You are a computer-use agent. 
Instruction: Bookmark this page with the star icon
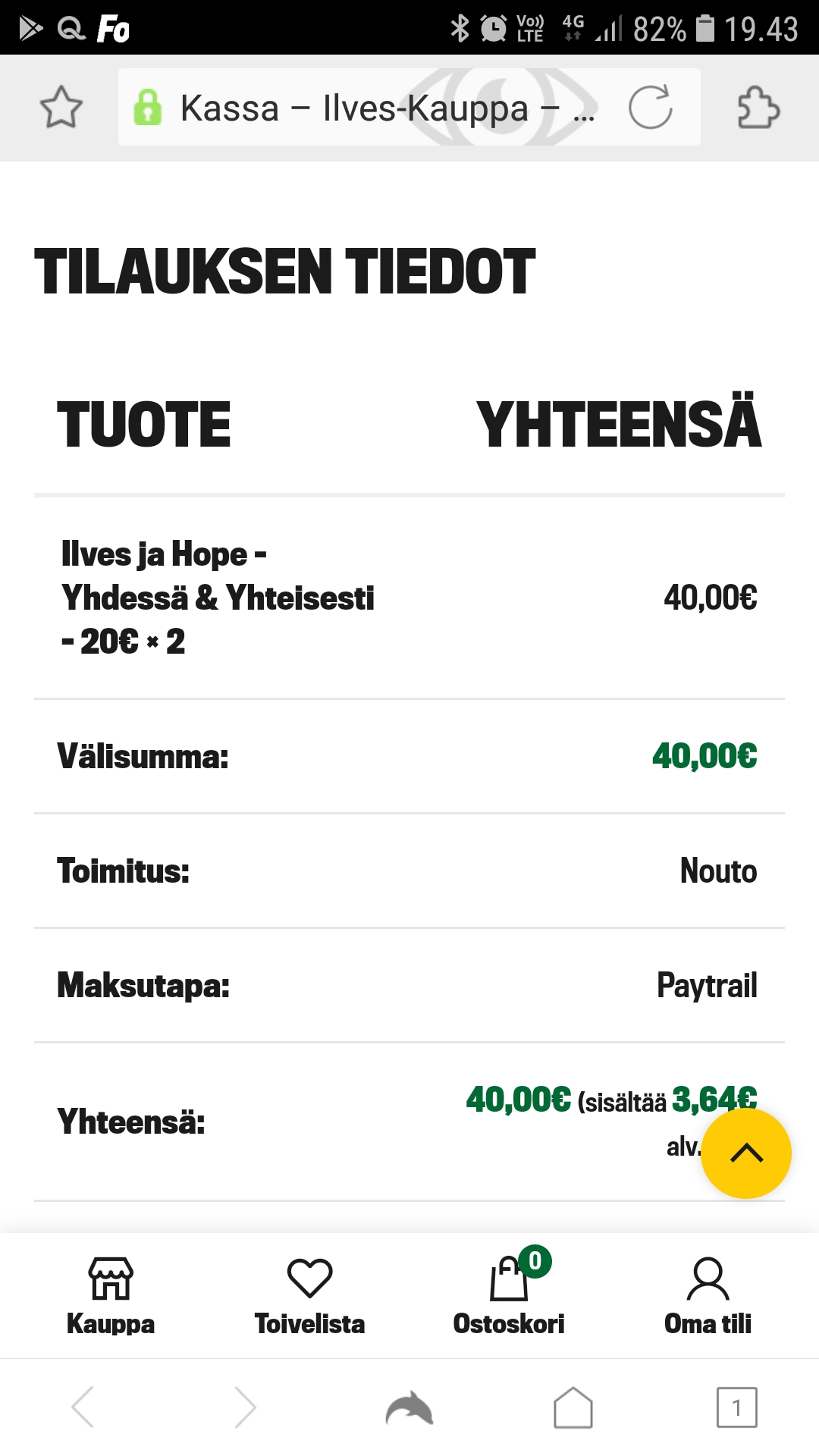pyautogui.click(x=61, y=108)
